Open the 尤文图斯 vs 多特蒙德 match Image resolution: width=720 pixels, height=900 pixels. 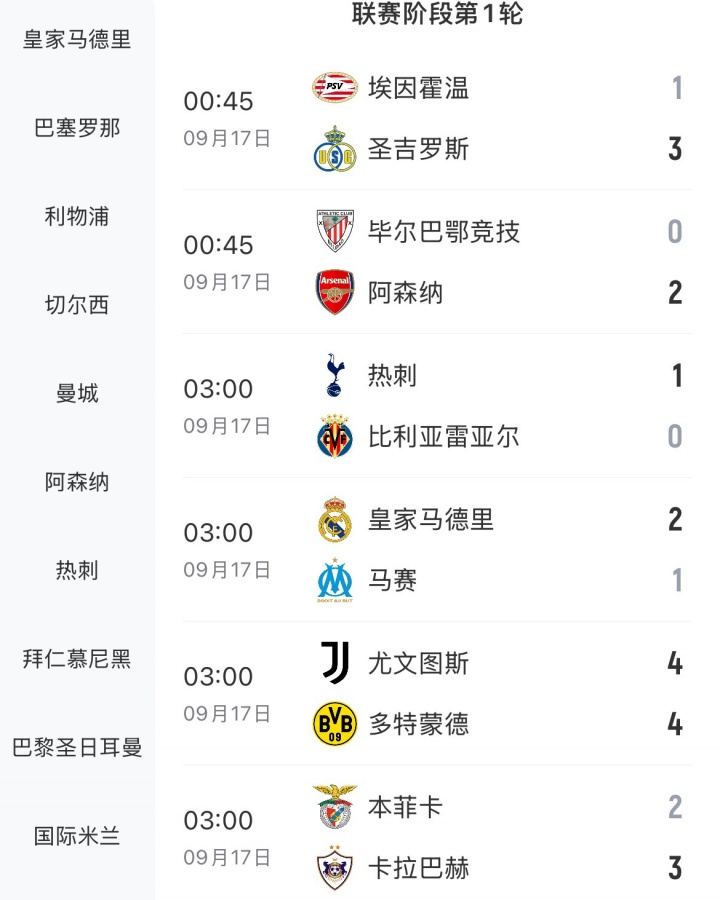point(437,694)
